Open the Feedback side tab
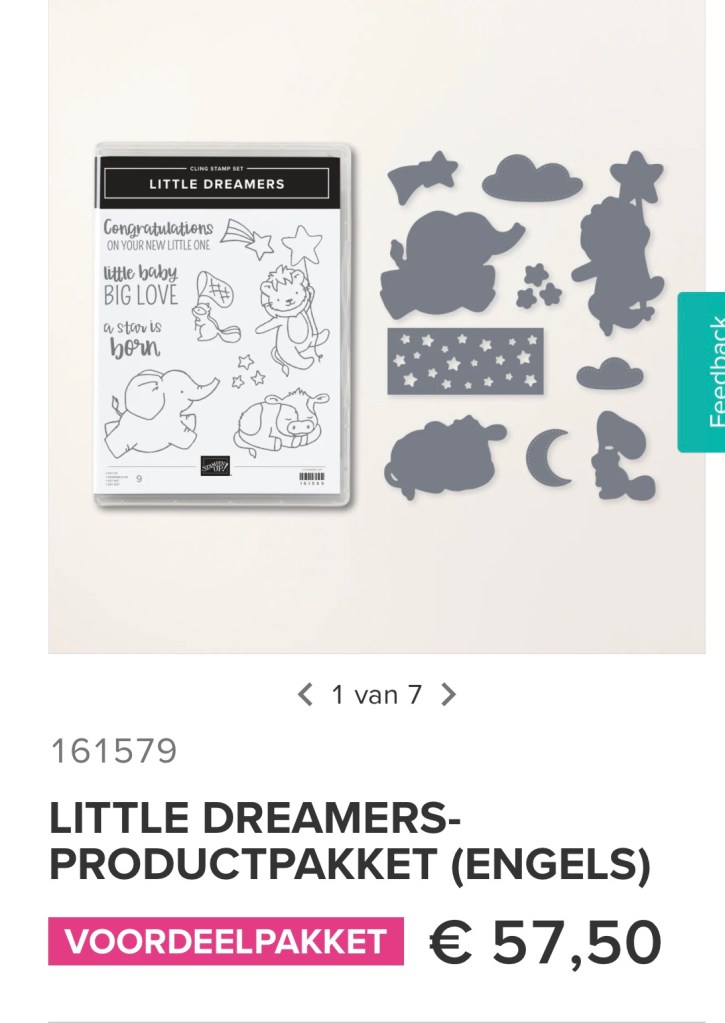Screen dimensions: 725x1023 click(703, 372)
